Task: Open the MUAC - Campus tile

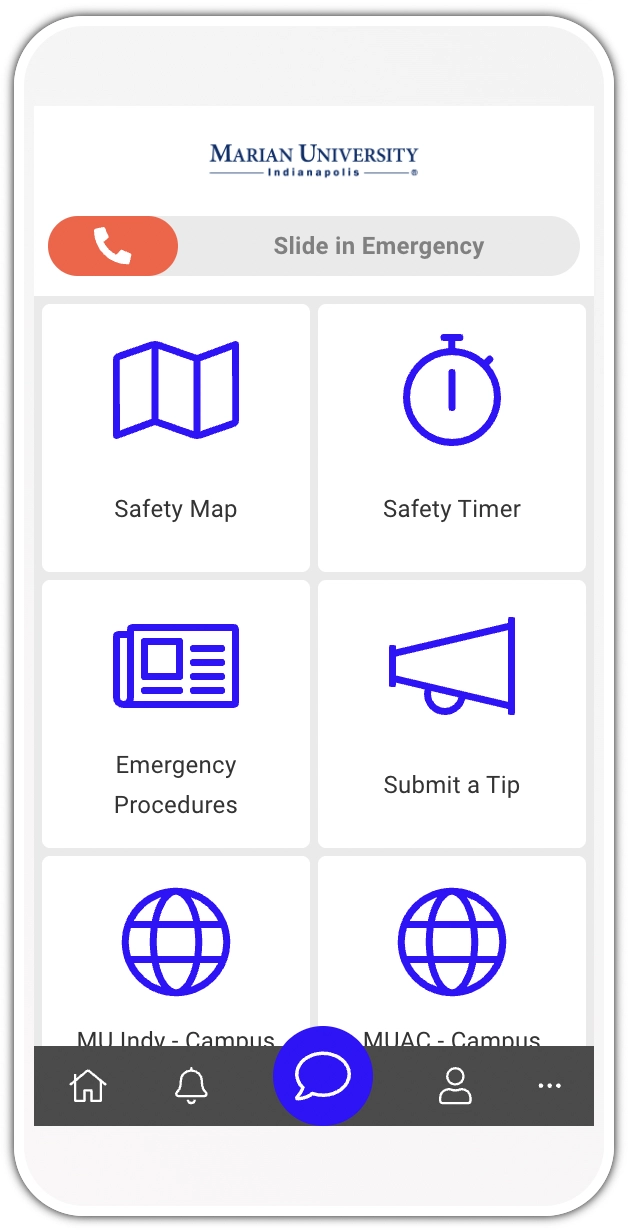Action: 452,950
